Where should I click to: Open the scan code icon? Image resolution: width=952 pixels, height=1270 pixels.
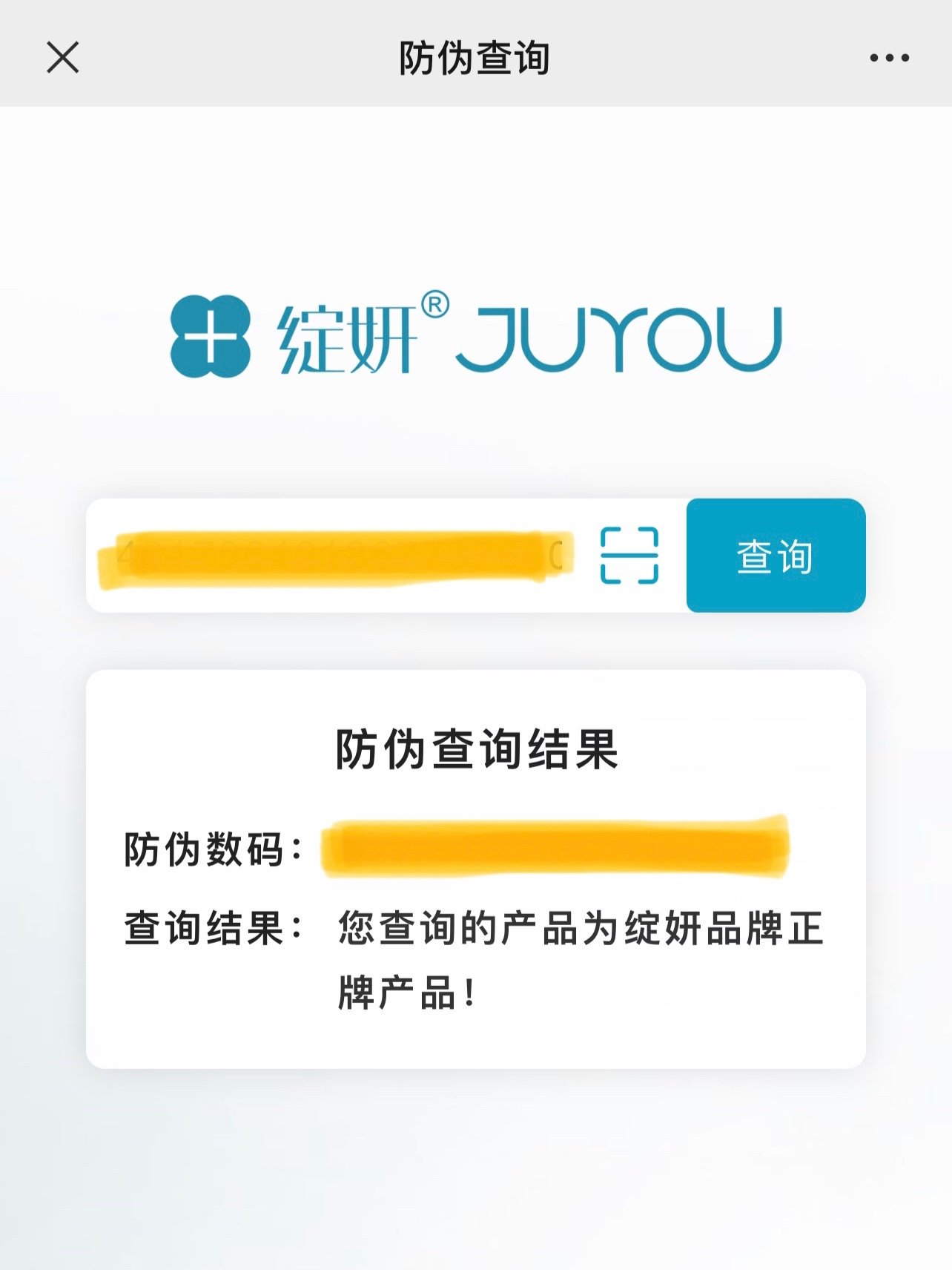tap(629, 556)
